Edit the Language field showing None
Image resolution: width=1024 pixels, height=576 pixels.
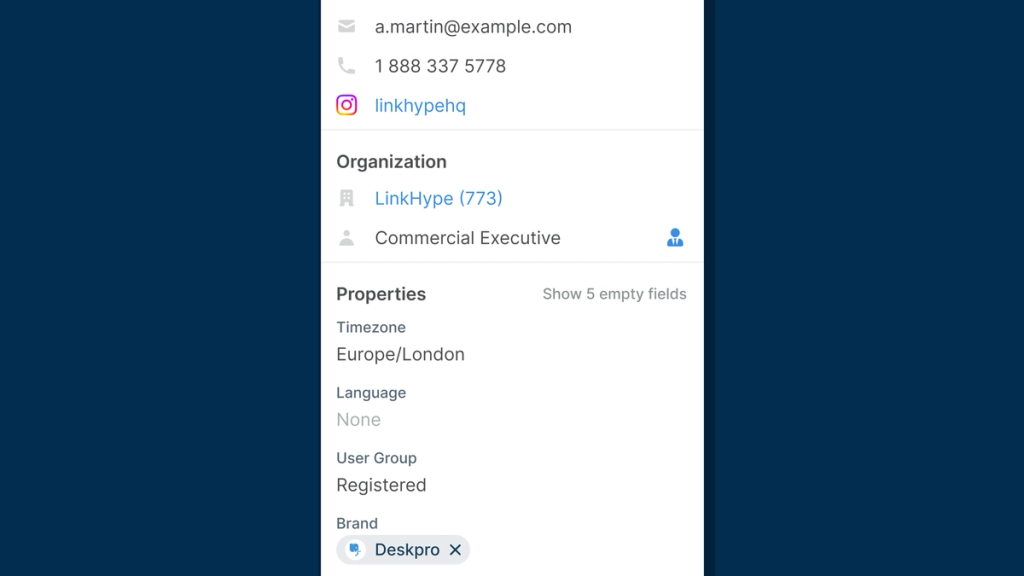pyautogui.click(x=358, y=420)
